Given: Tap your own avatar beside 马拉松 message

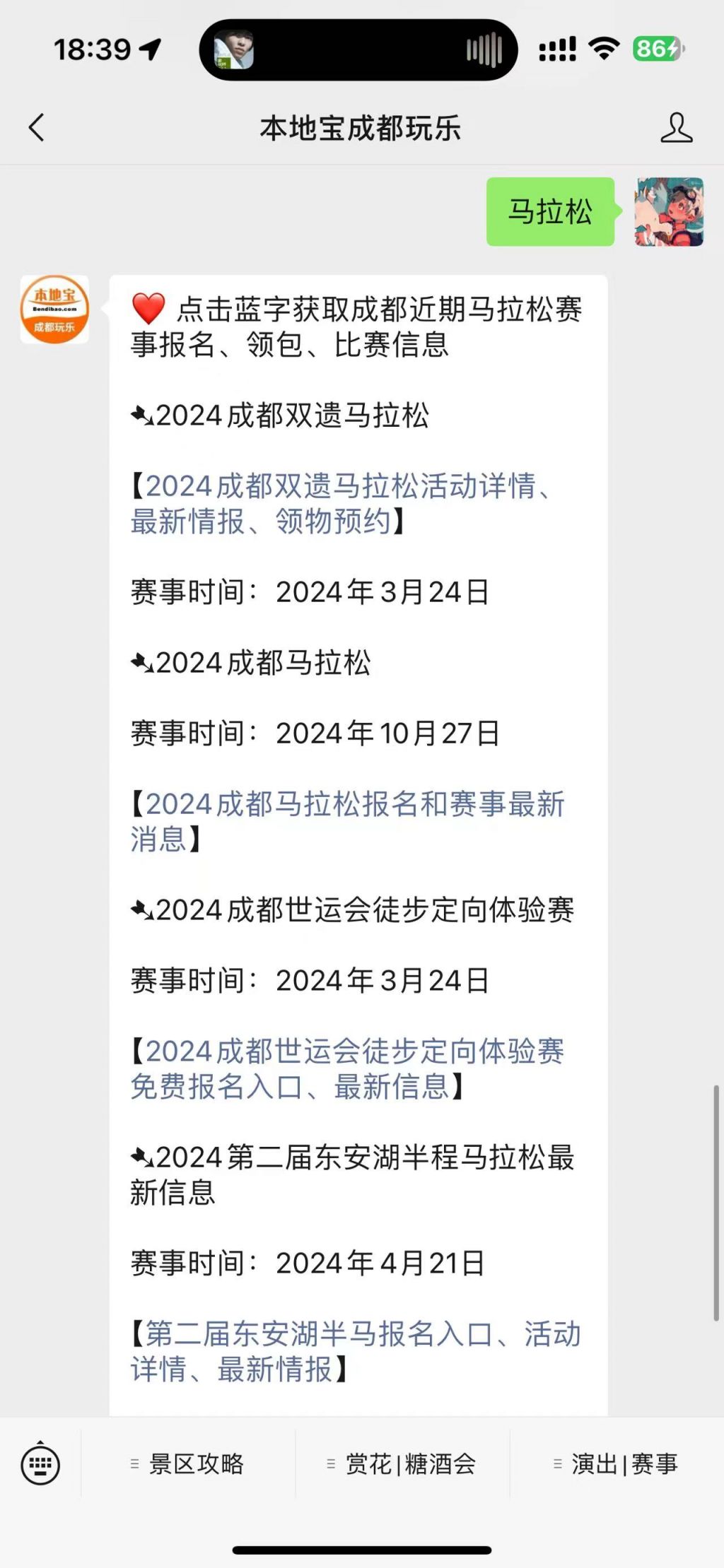Looking at the screenshot, I should 669,212.
